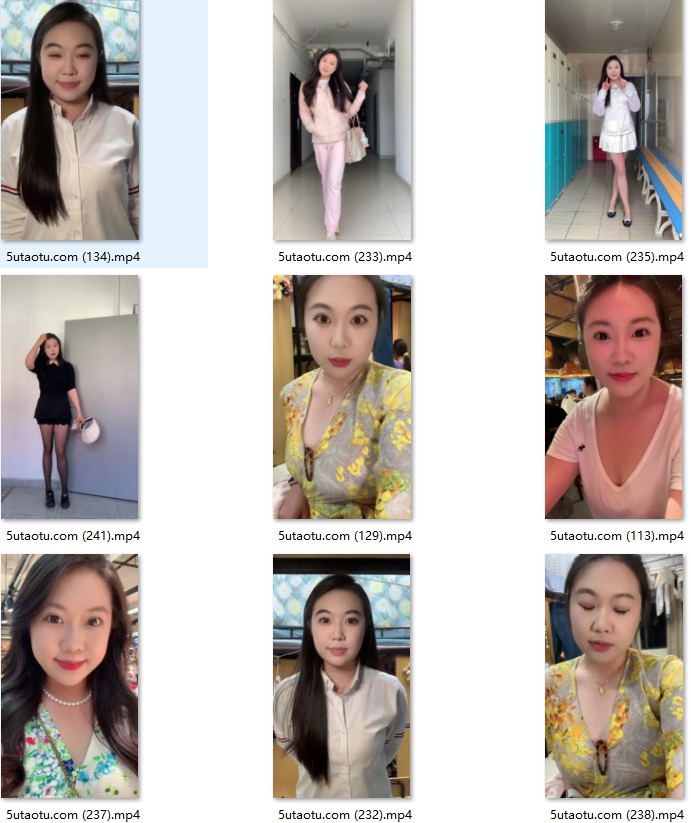Open video 5utaotu.com (129).mp4
This screenshot has height=823, width=691.
(x=342, y=397)
